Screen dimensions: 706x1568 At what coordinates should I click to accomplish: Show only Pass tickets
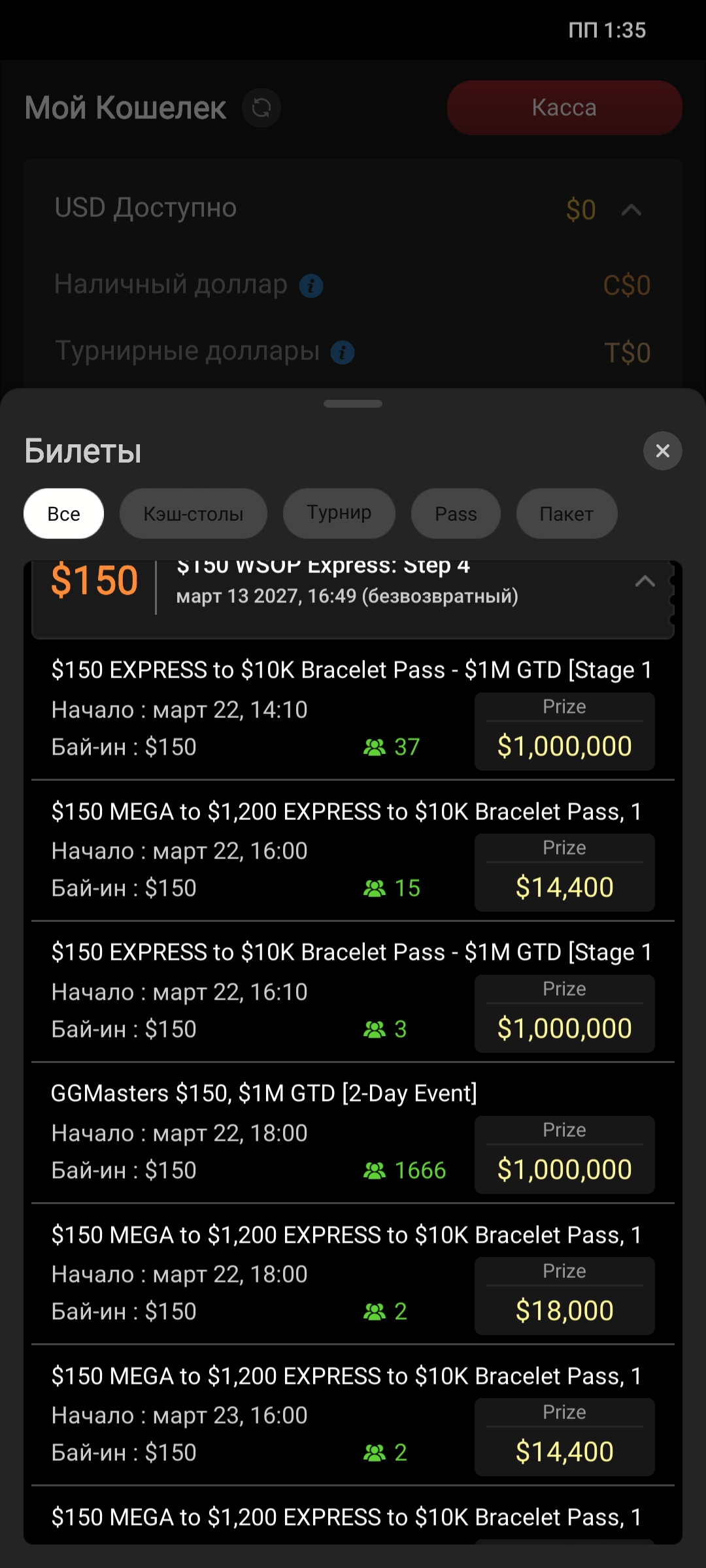456,514
